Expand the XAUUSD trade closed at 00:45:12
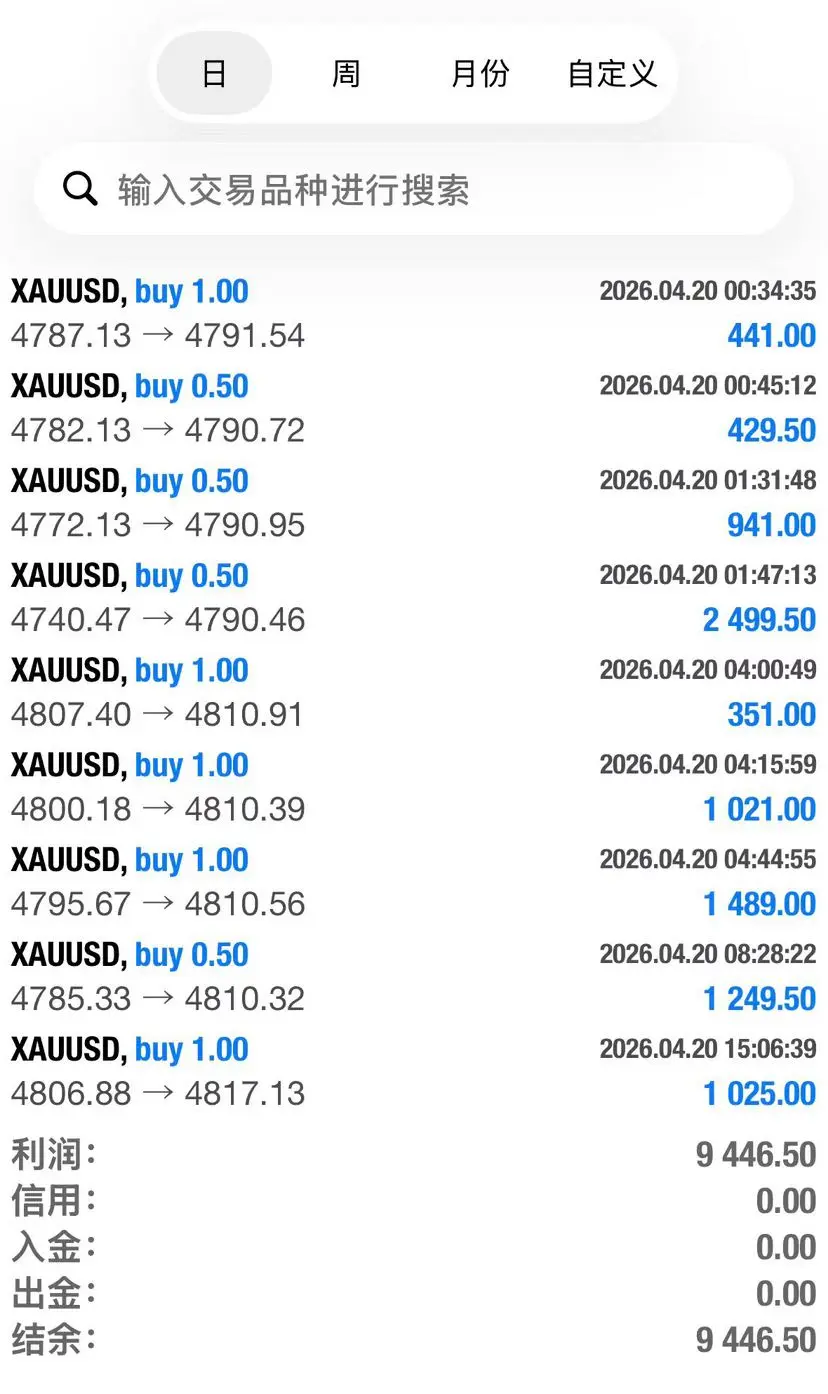This screenshot has width=828, height=1394. [414, 408]
